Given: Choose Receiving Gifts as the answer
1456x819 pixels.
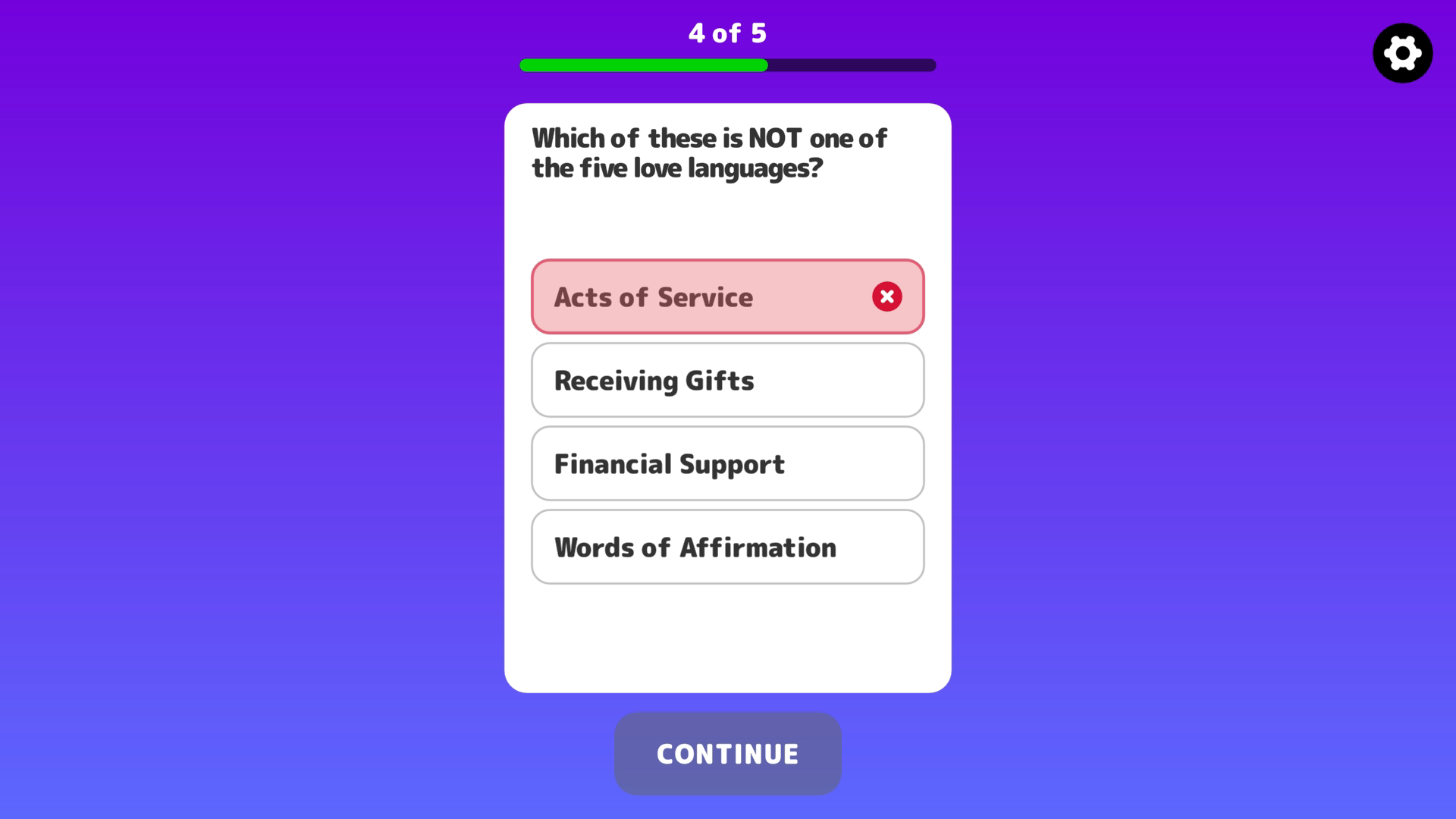Looking at the screenshot, I should 727,380.
